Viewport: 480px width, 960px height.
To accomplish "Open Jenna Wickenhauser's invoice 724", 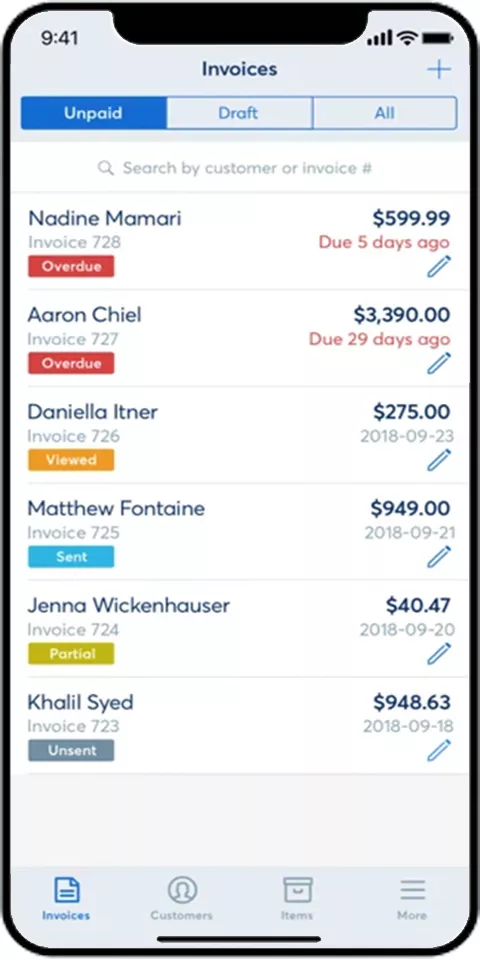I will click(239, 628).
